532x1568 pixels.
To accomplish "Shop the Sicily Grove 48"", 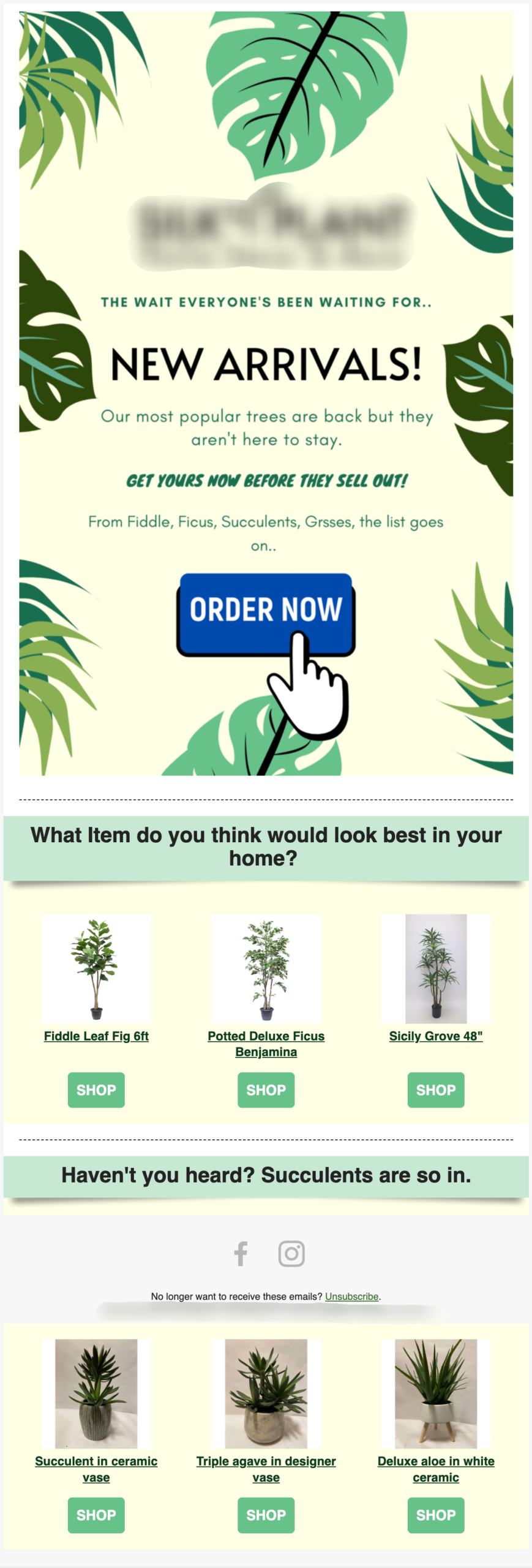I will tap(435, 1090).
